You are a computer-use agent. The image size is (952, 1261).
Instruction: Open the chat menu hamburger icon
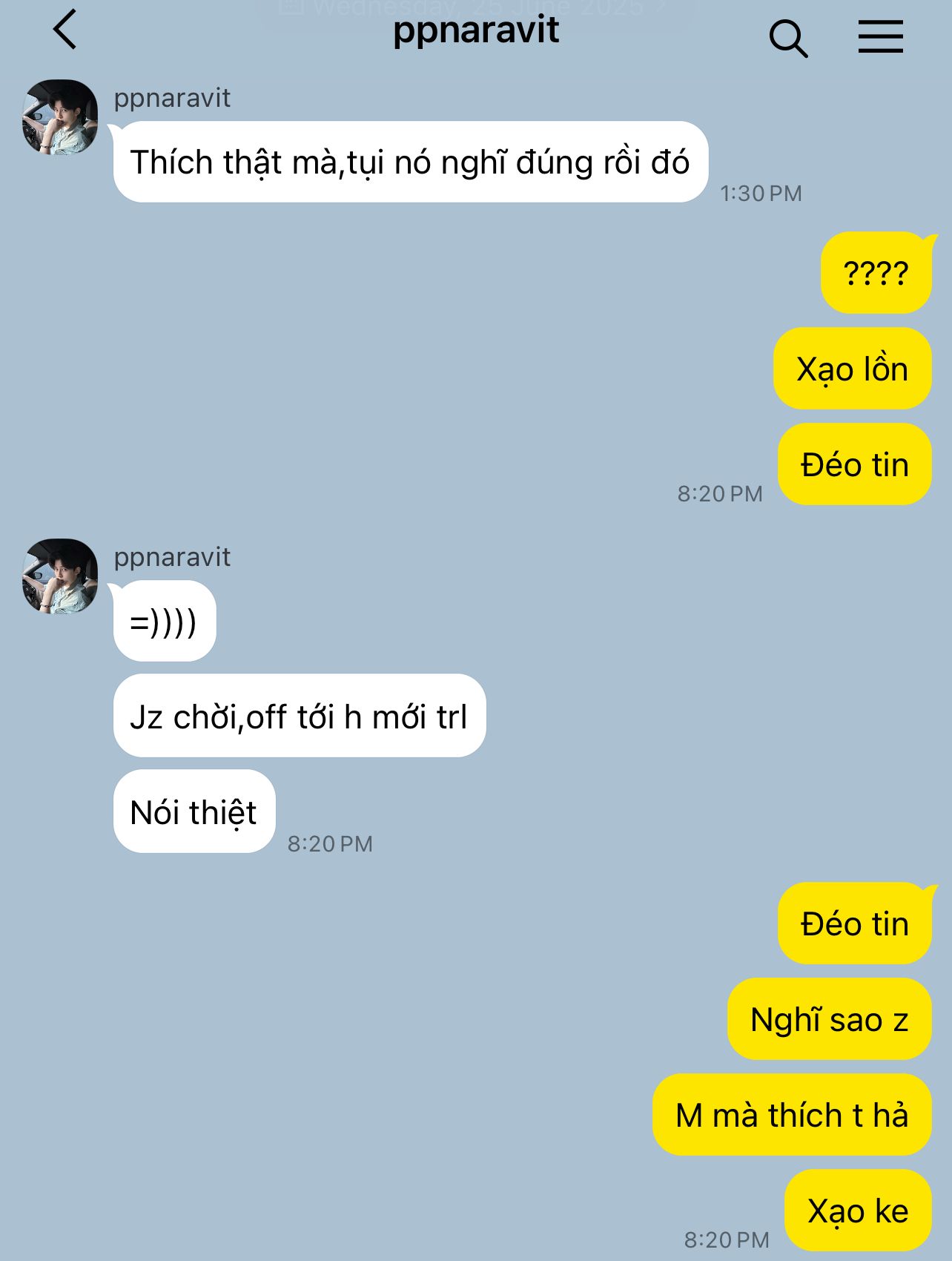pyautogui.click(x=880, y=36)
